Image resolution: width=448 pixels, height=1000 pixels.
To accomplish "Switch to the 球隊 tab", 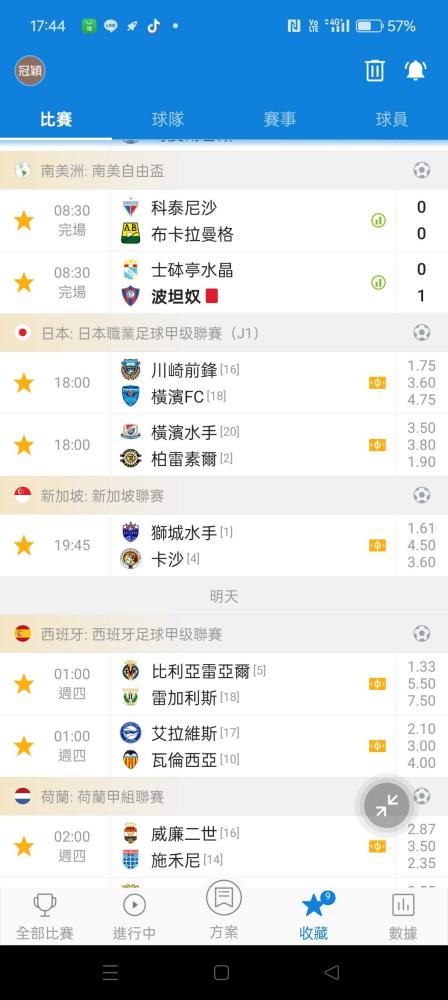I will tap(168, 119).
